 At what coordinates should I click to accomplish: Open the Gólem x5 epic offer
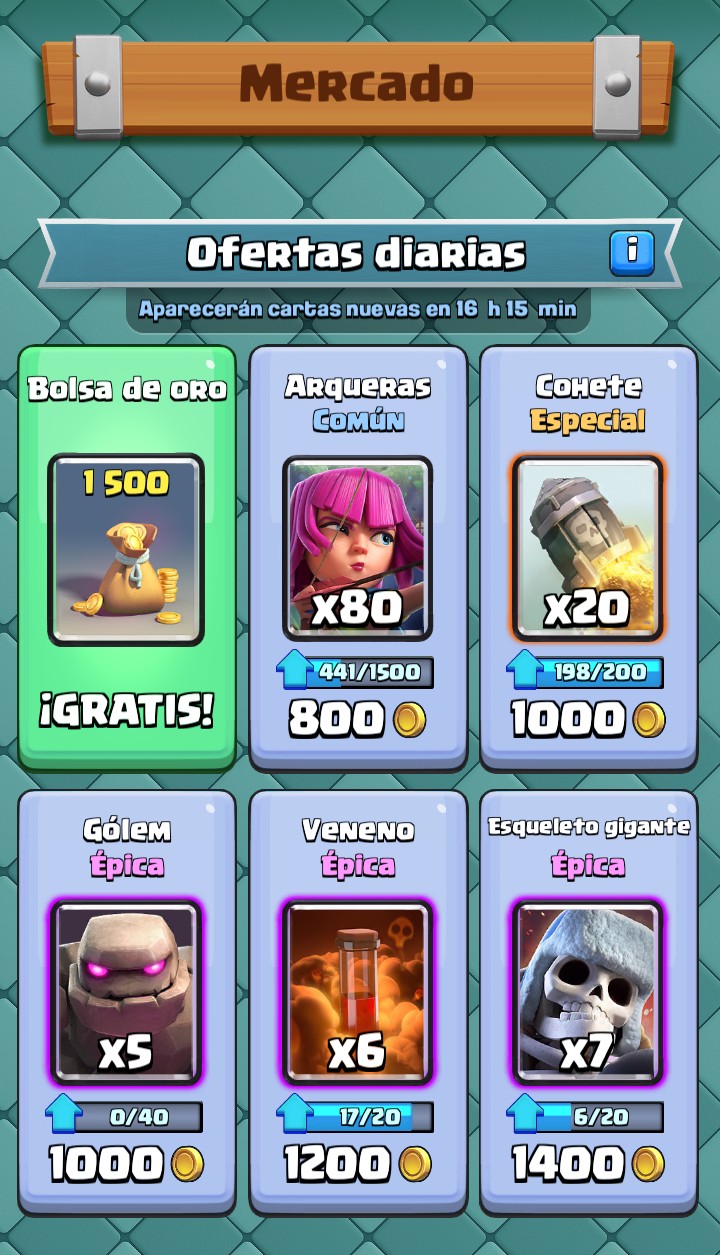(x=127, y=1002)
